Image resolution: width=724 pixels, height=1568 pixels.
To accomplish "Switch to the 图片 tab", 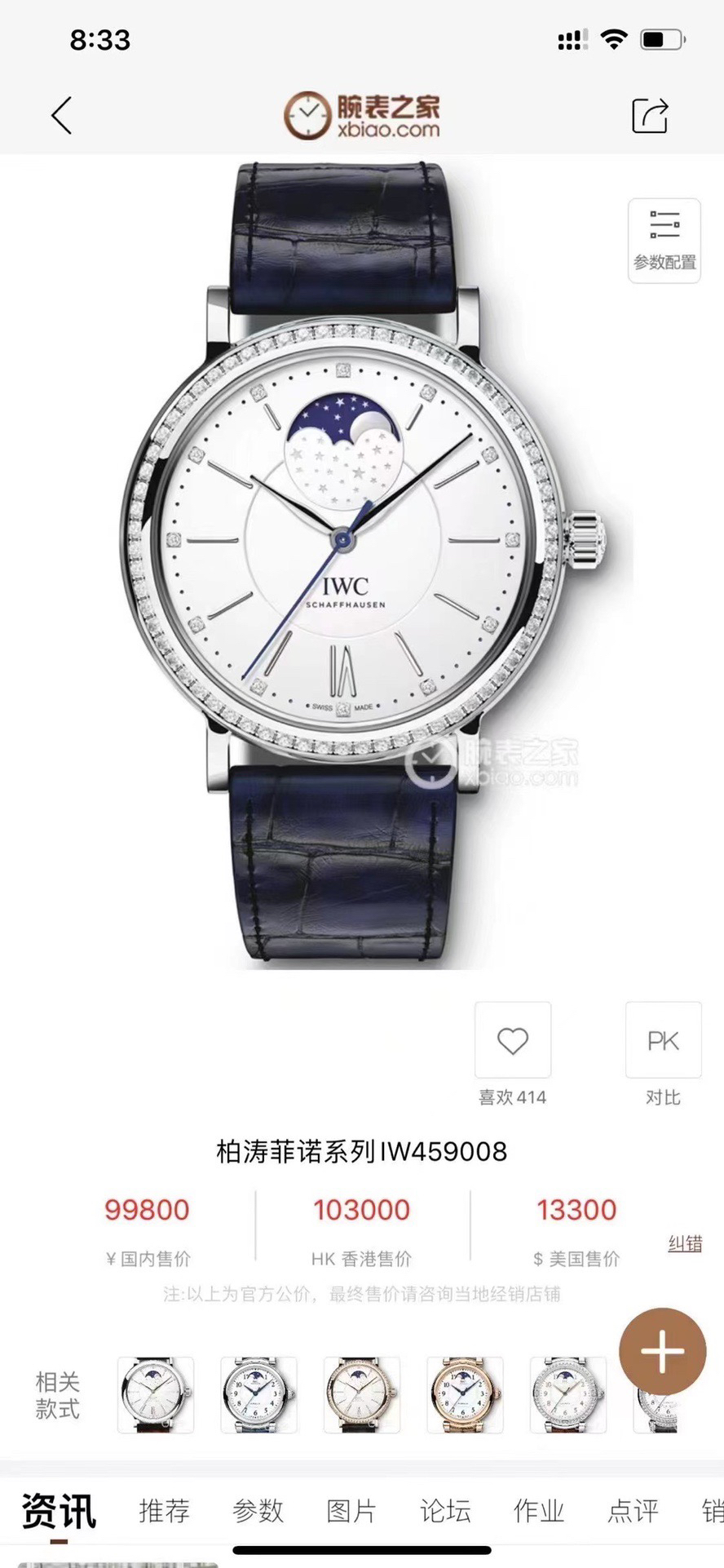I will pyautogui.click(x=351, y=1512).
